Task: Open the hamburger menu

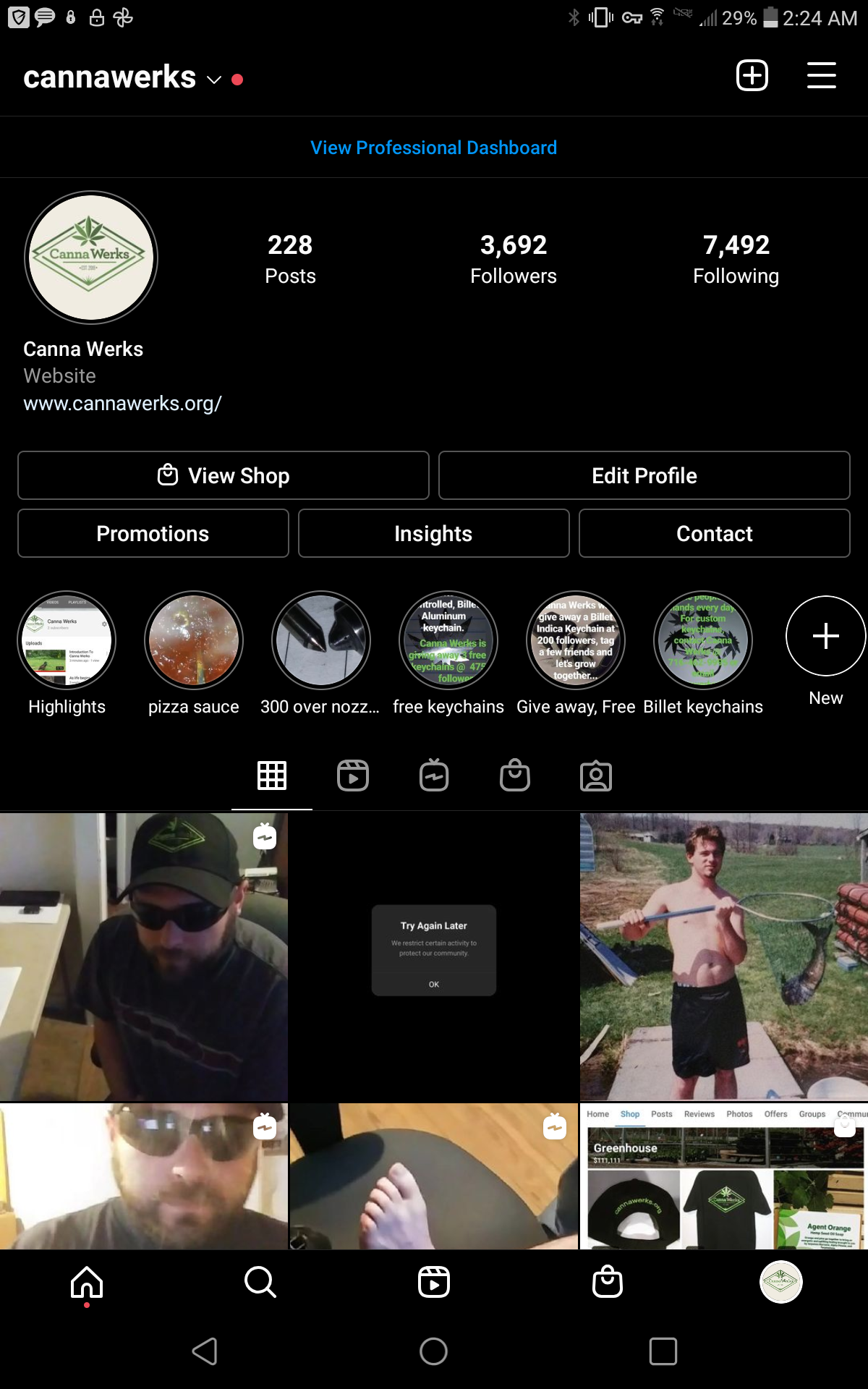Action: click(x=822, y=75)
